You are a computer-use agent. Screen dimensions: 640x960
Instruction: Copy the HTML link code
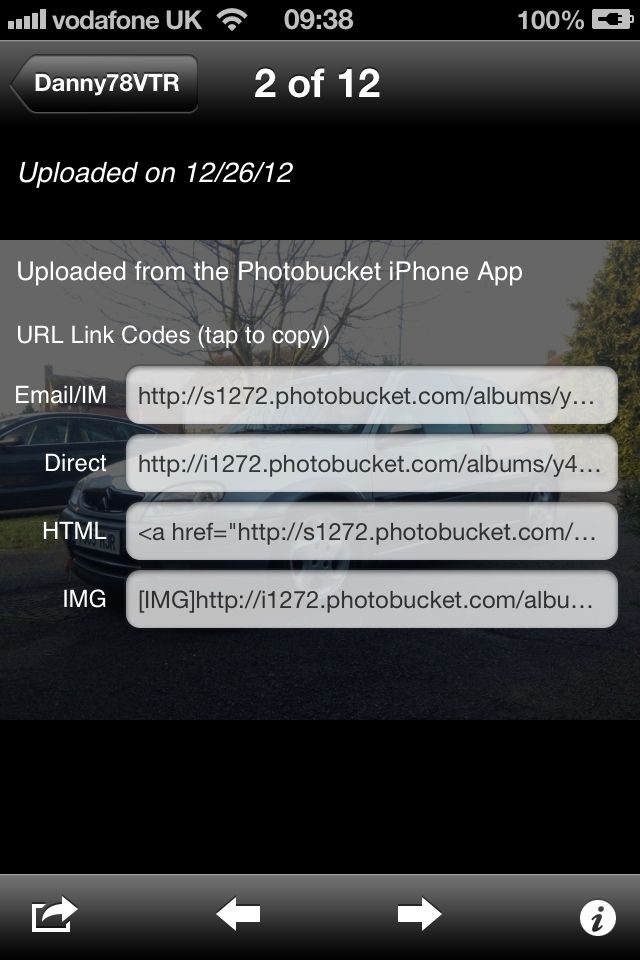(371, 532)
